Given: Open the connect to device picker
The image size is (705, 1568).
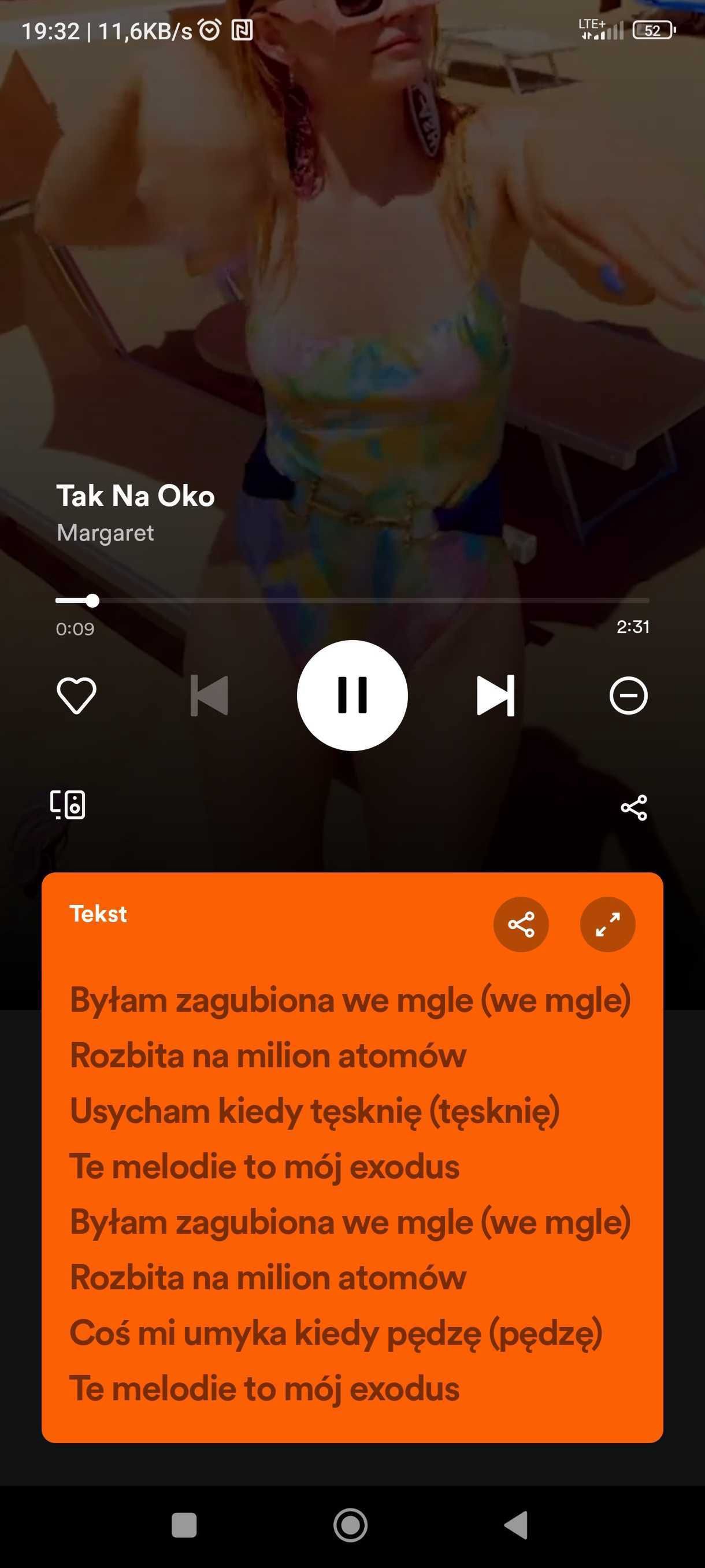Looking at the screenshot, I should 68,805.
